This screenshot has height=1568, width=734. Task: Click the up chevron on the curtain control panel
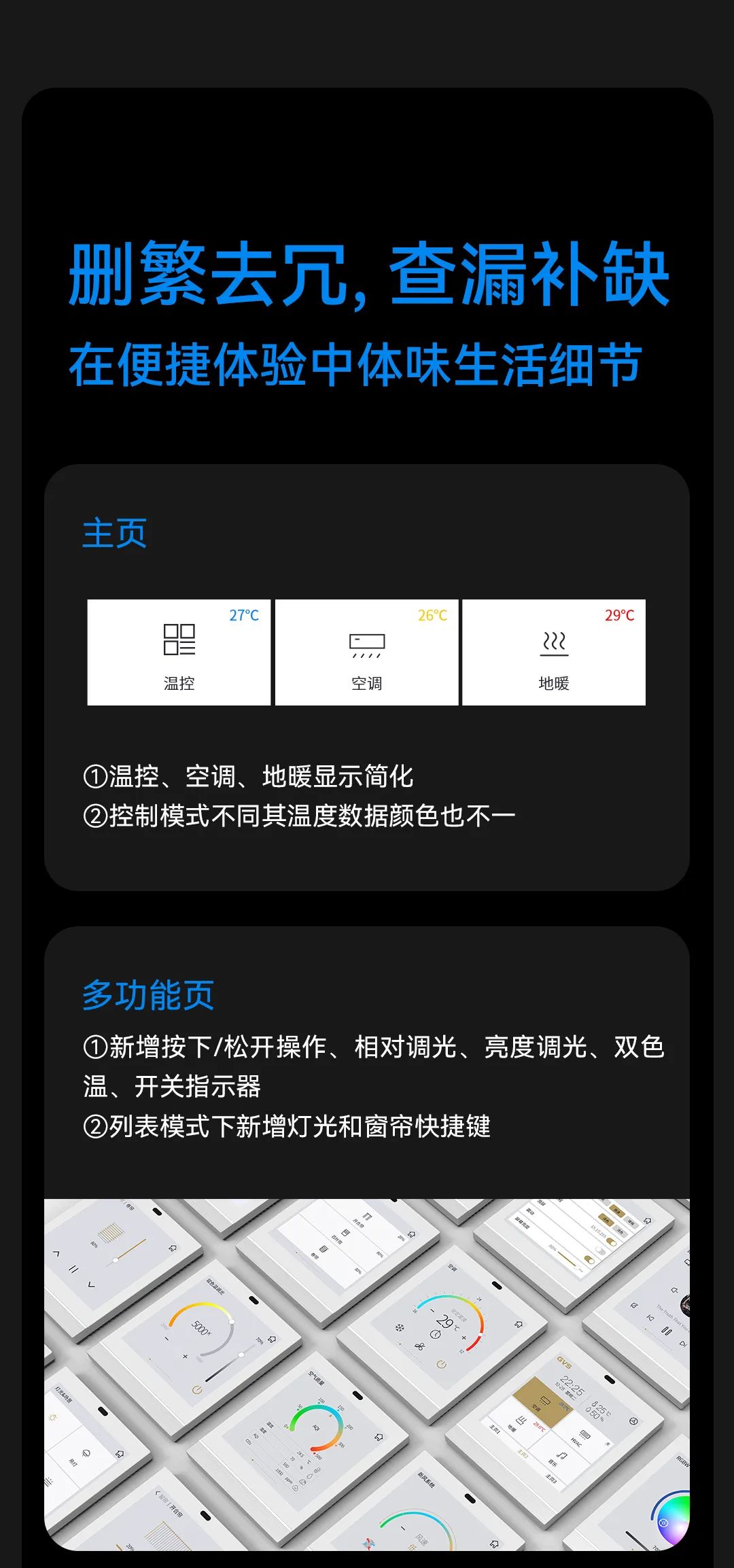click(56, 1253)
